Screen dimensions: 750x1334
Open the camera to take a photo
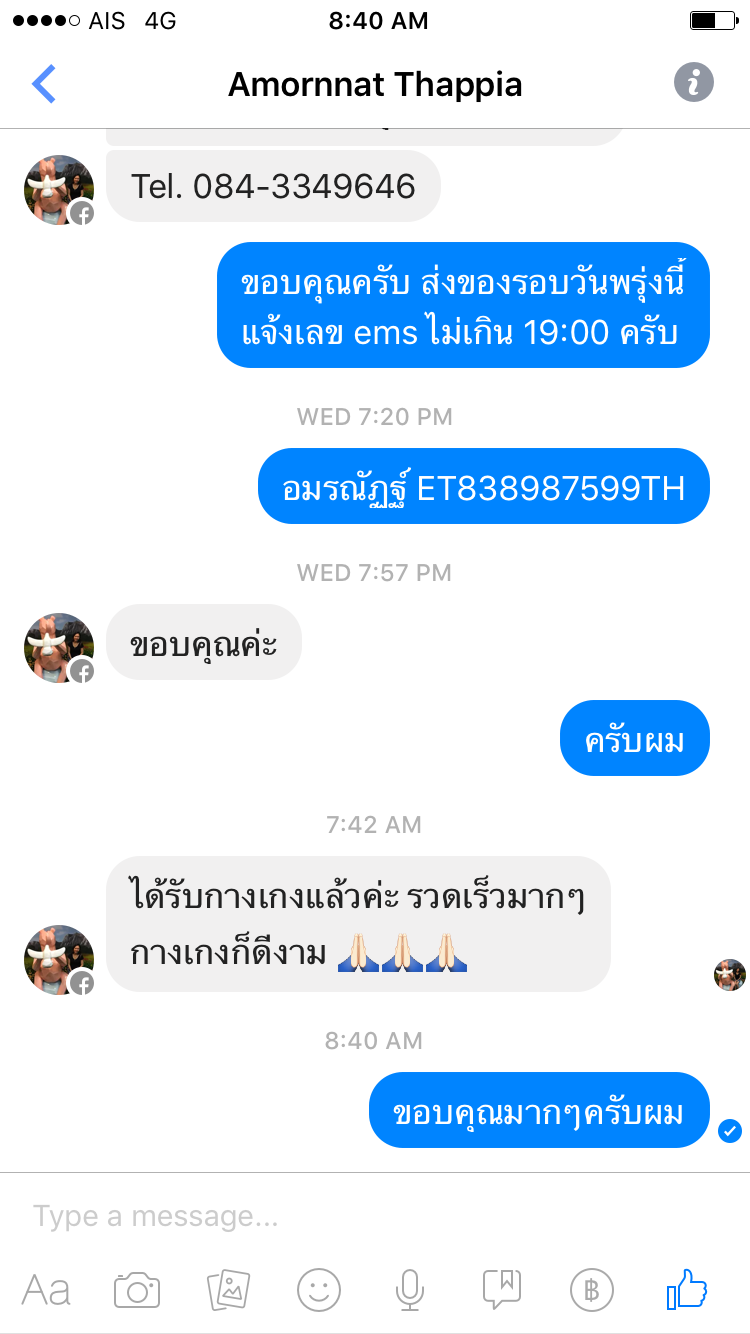click(x=137, y=1290)
